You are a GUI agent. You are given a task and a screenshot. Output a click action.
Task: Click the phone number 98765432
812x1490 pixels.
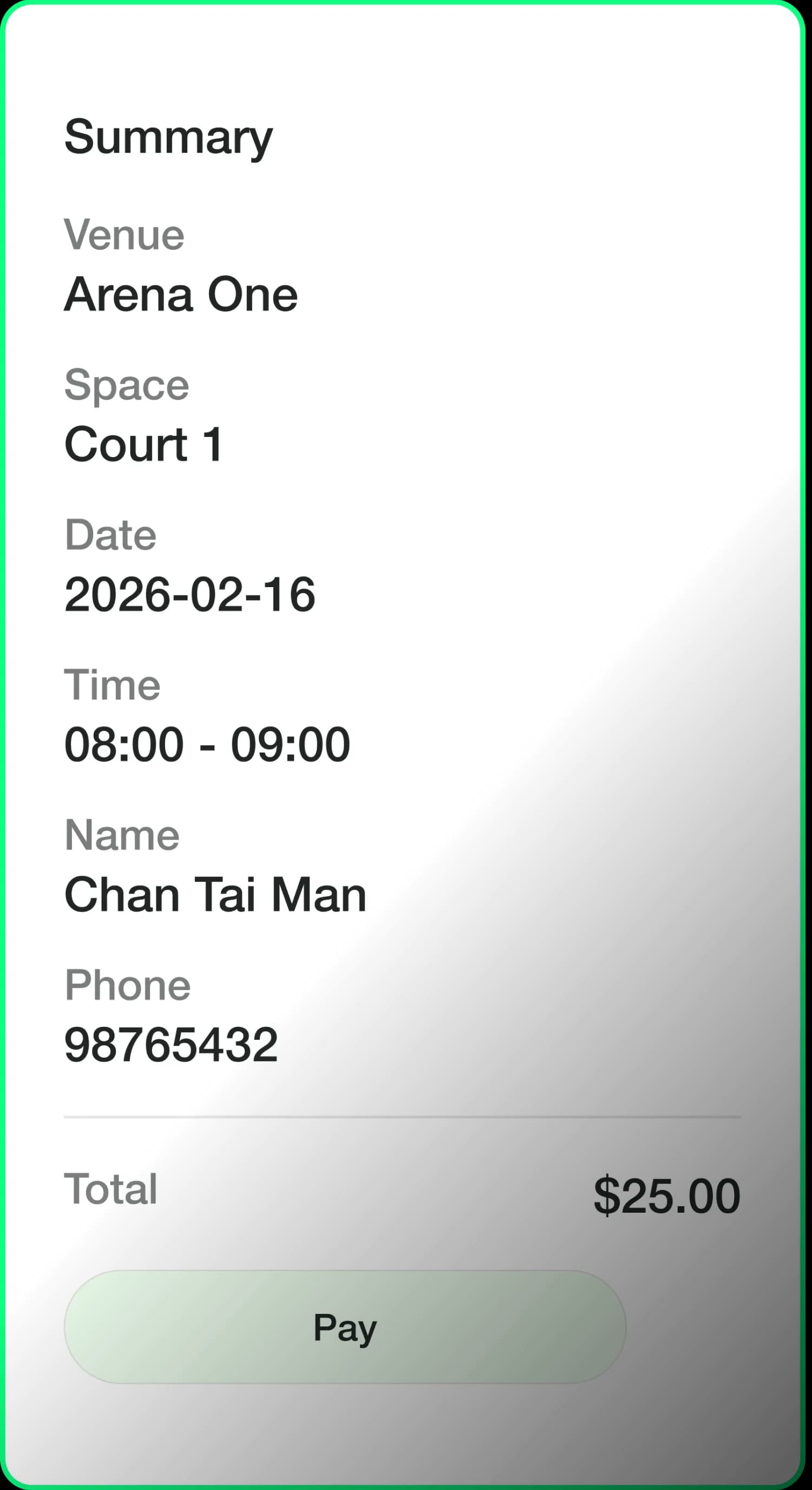tap(171, 1045)
